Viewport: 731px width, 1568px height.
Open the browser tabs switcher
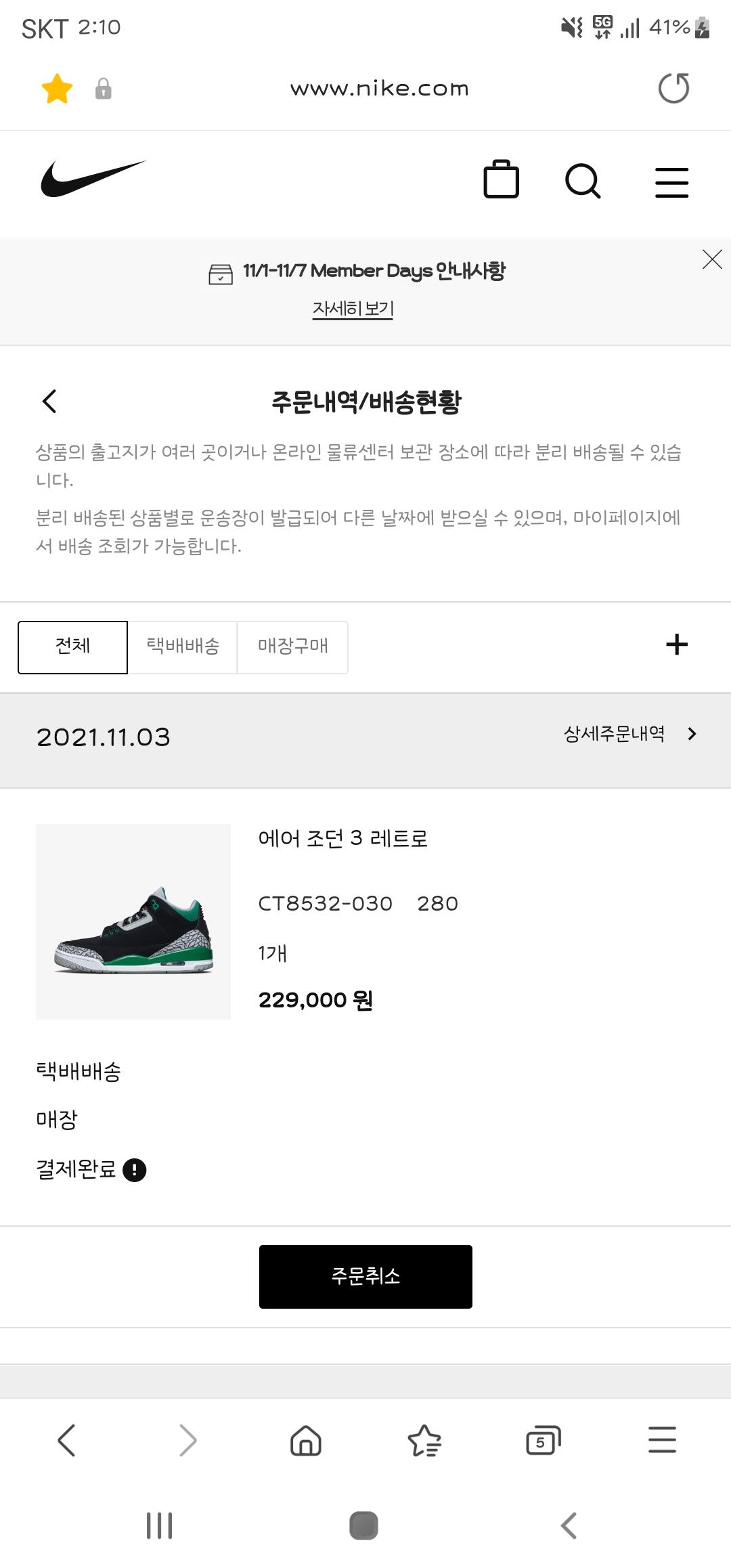(543, 1440)
